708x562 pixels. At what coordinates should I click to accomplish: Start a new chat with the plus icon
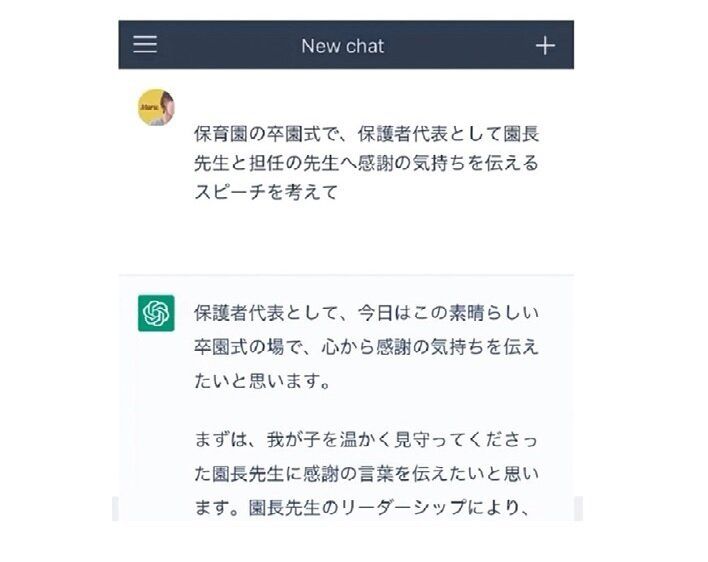pos(544,45)
